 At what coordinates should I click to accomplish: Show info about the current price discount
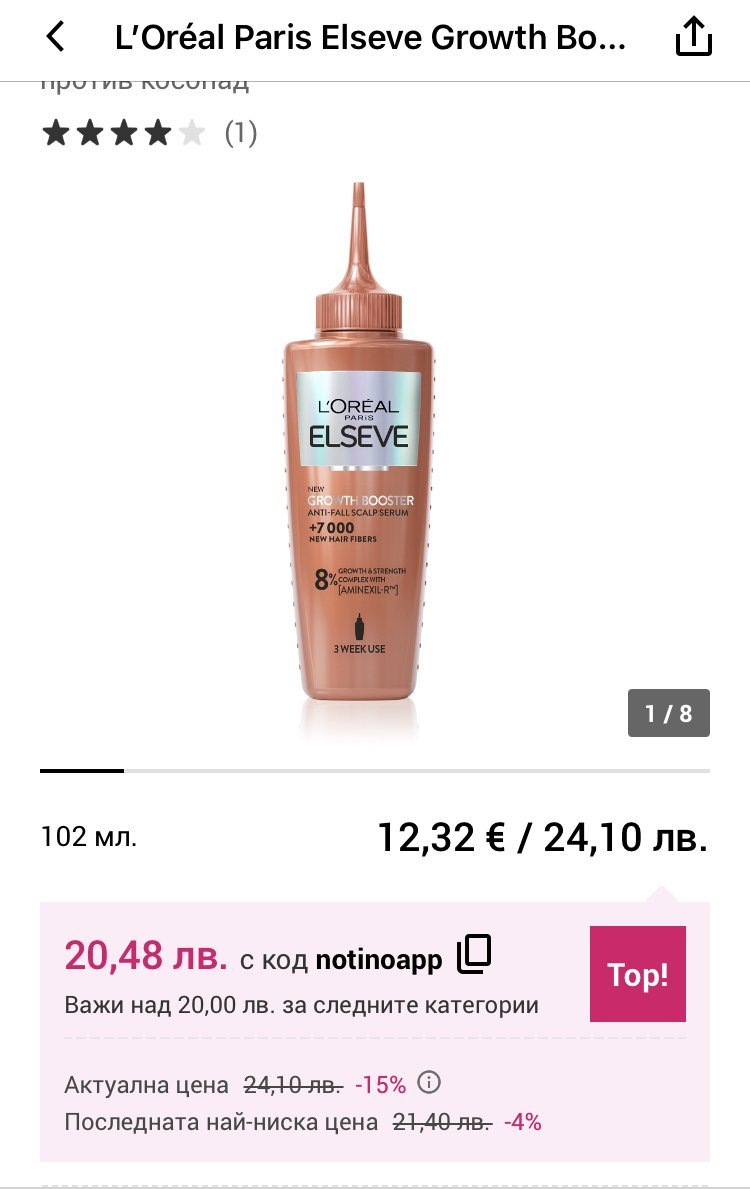430,1083
